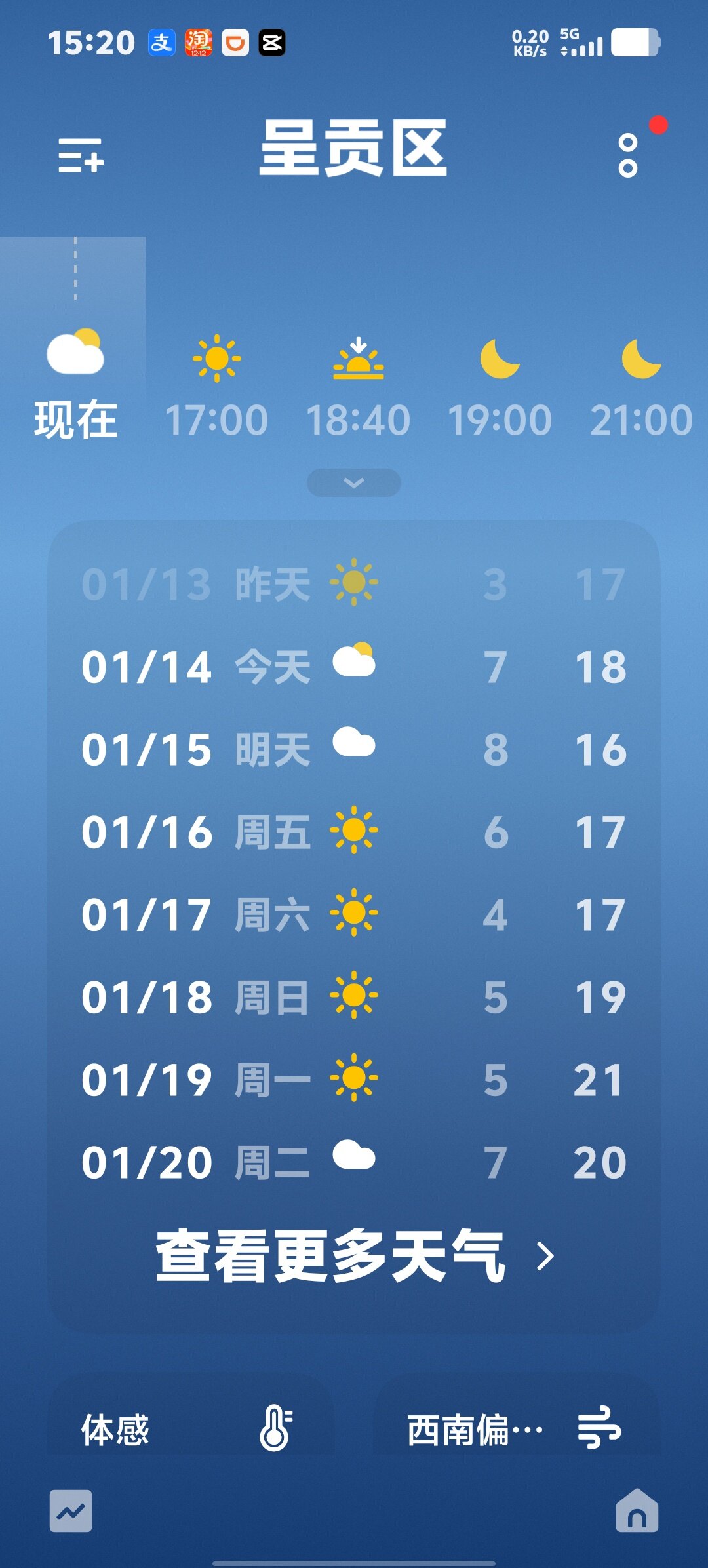Open the 西南偏 wind card

tap(515, 1429)
